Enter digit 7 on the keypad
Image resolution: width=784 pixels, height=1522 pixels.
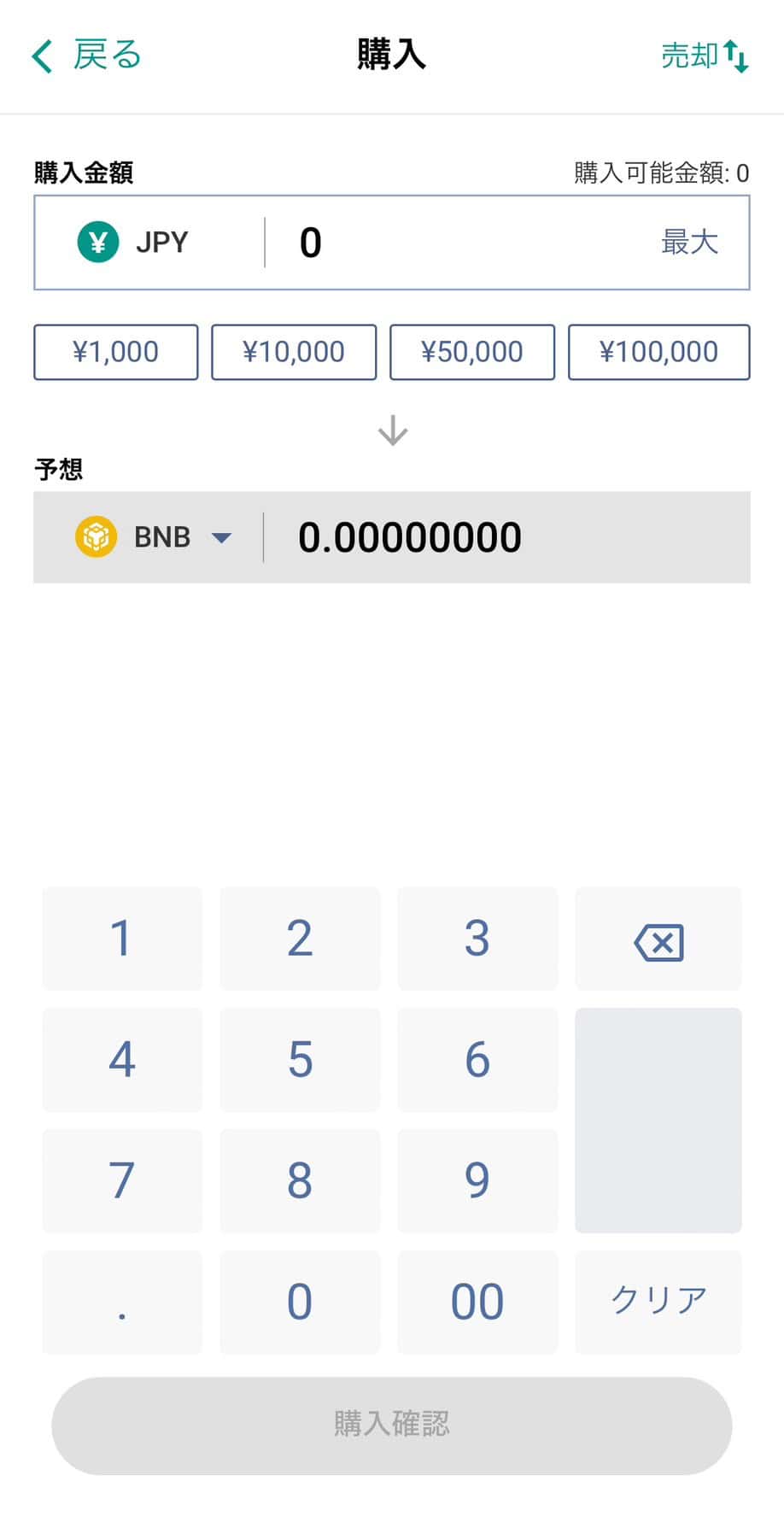coord(122,1181)
